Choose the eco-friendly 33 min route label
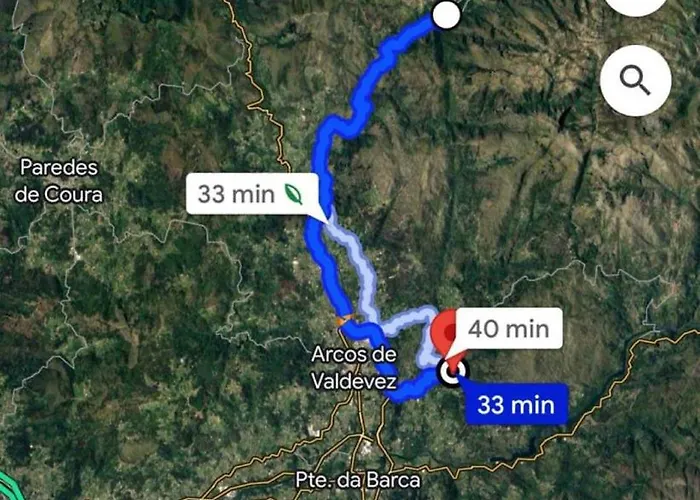 coord(250,193)
